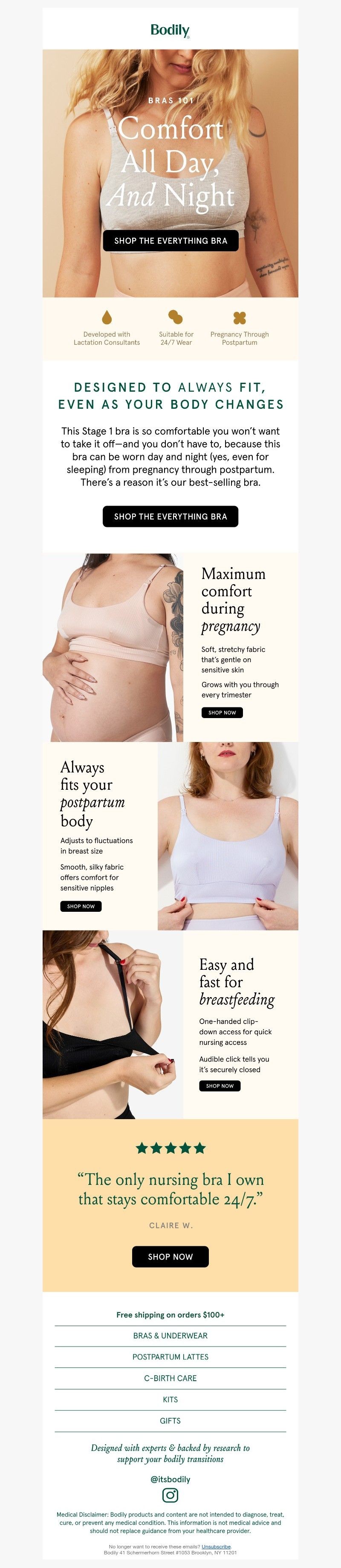Tap Shop The Everything Bra on hero image
The width and height of the screenshot is (341, 1568).
click(x=170, y=241)
